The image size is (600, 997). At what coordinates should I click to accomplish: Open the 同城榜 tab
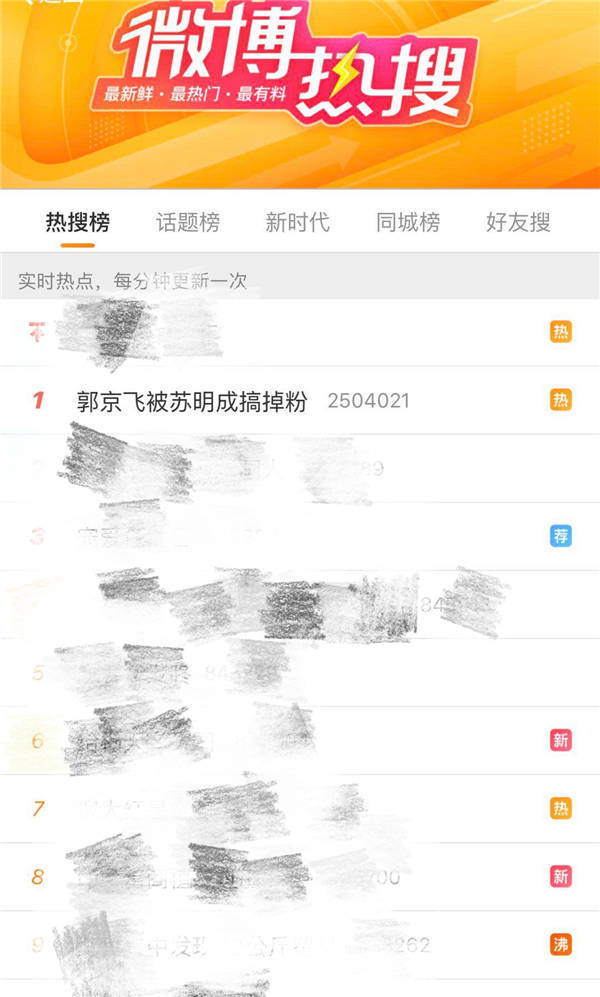click(x=408, y=222)
